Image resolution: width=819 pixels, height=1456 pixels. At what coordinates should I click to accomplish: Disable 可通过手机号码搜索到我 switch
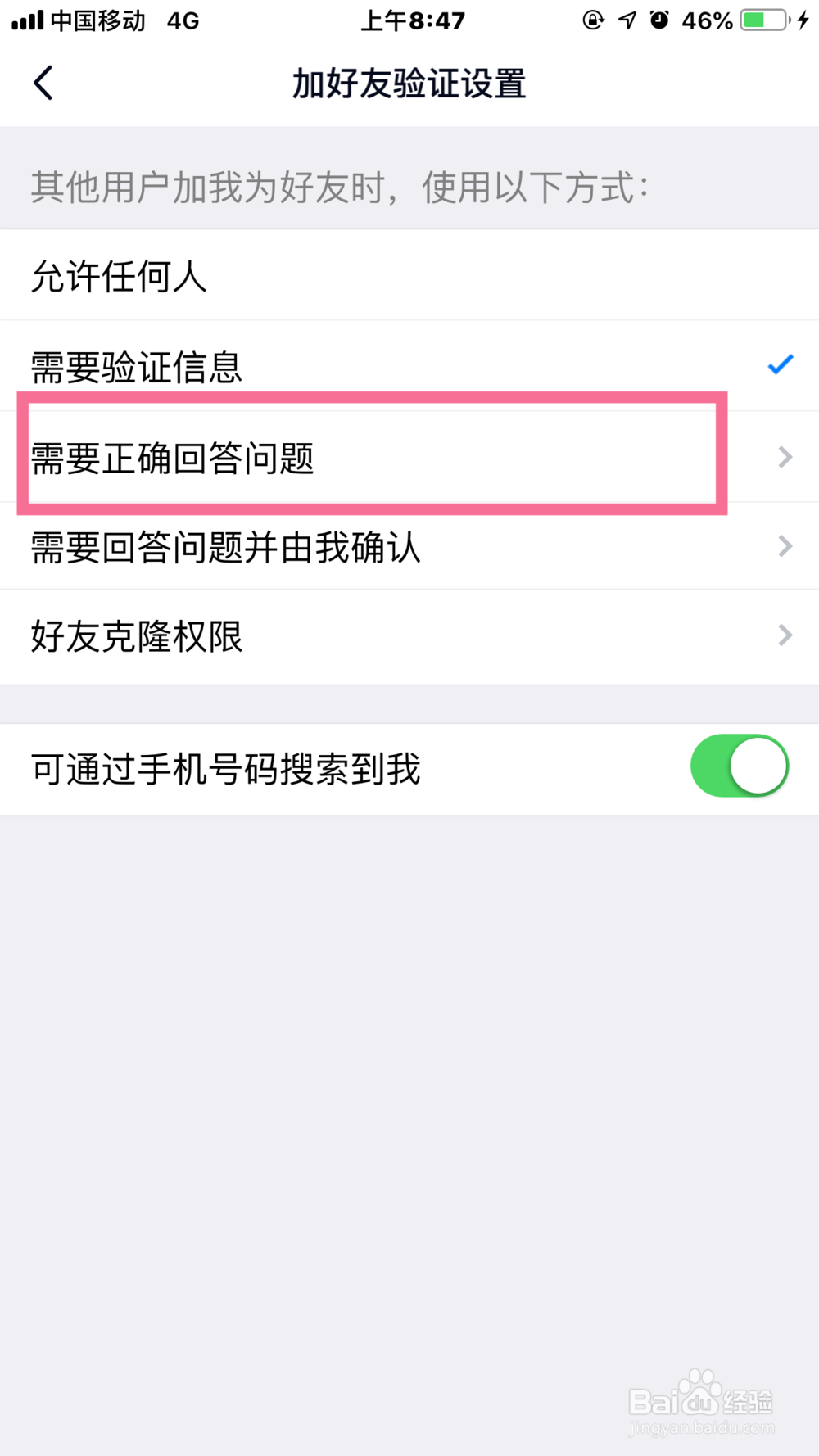739,766
